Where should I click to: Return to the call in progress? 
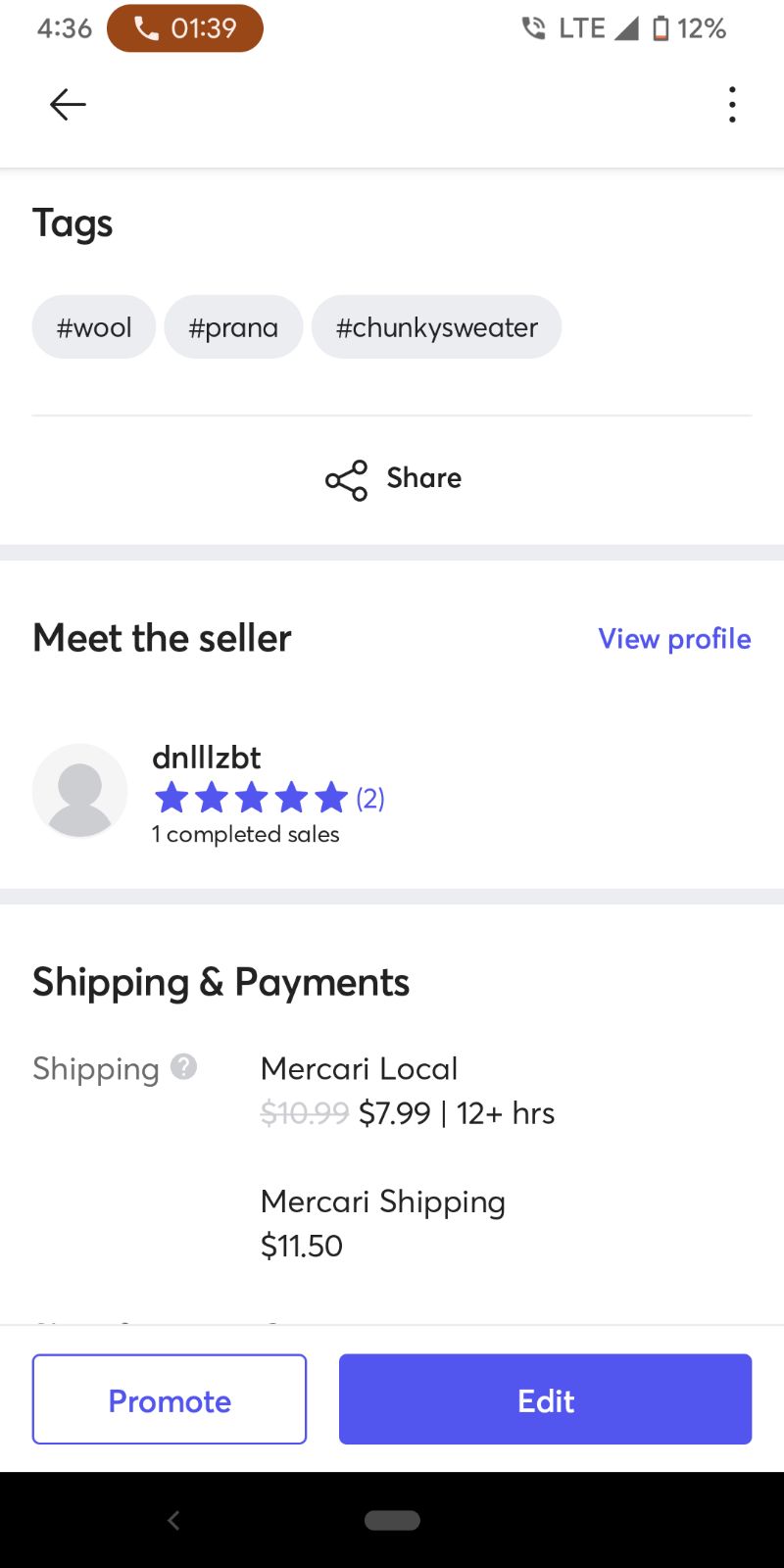coord(185,28)
